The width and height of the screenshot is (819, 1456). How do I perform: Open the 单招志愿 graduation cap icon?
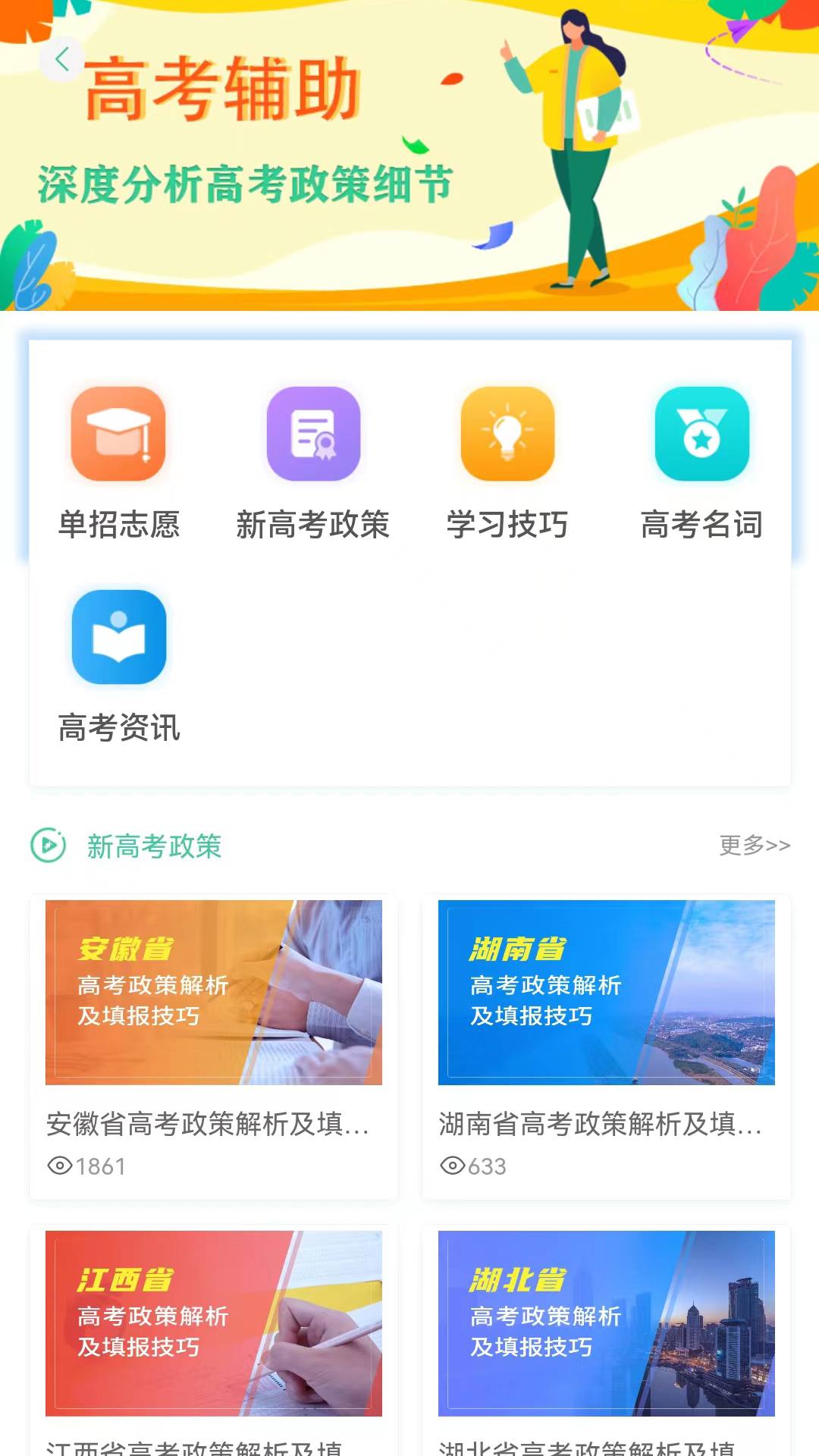118,435
